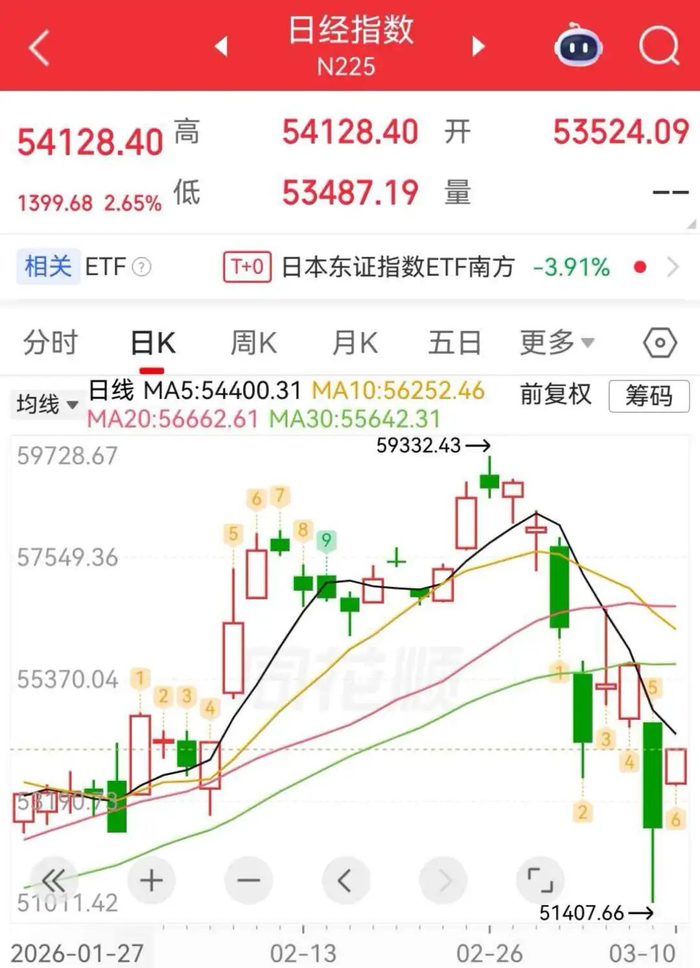
Task: Switch to the next index with right triangle
Action: tap(478, 46)
